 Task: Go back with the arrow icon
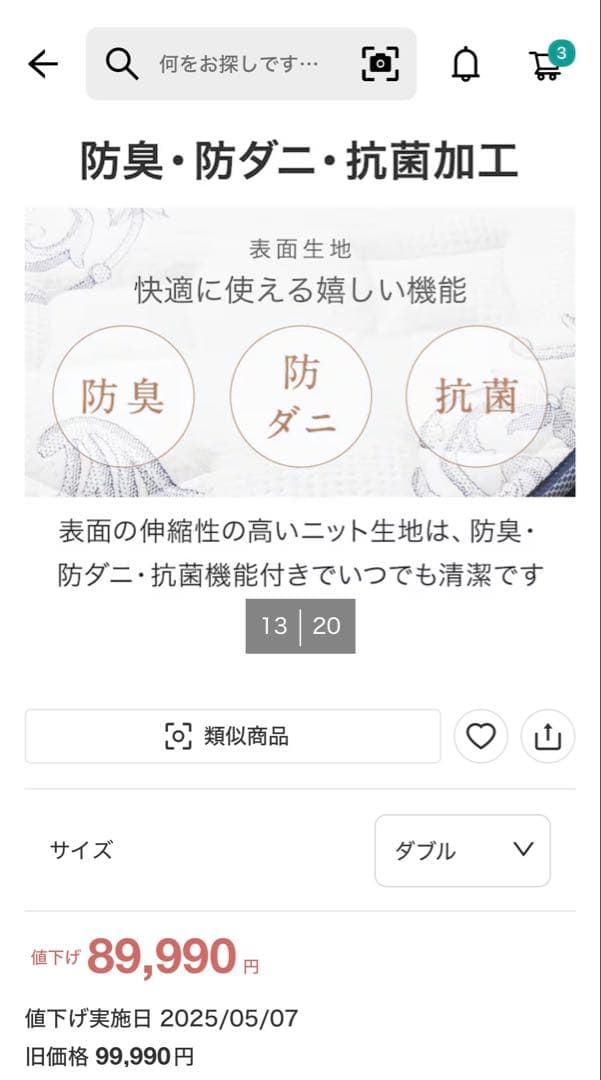click(x=43, y=65)
